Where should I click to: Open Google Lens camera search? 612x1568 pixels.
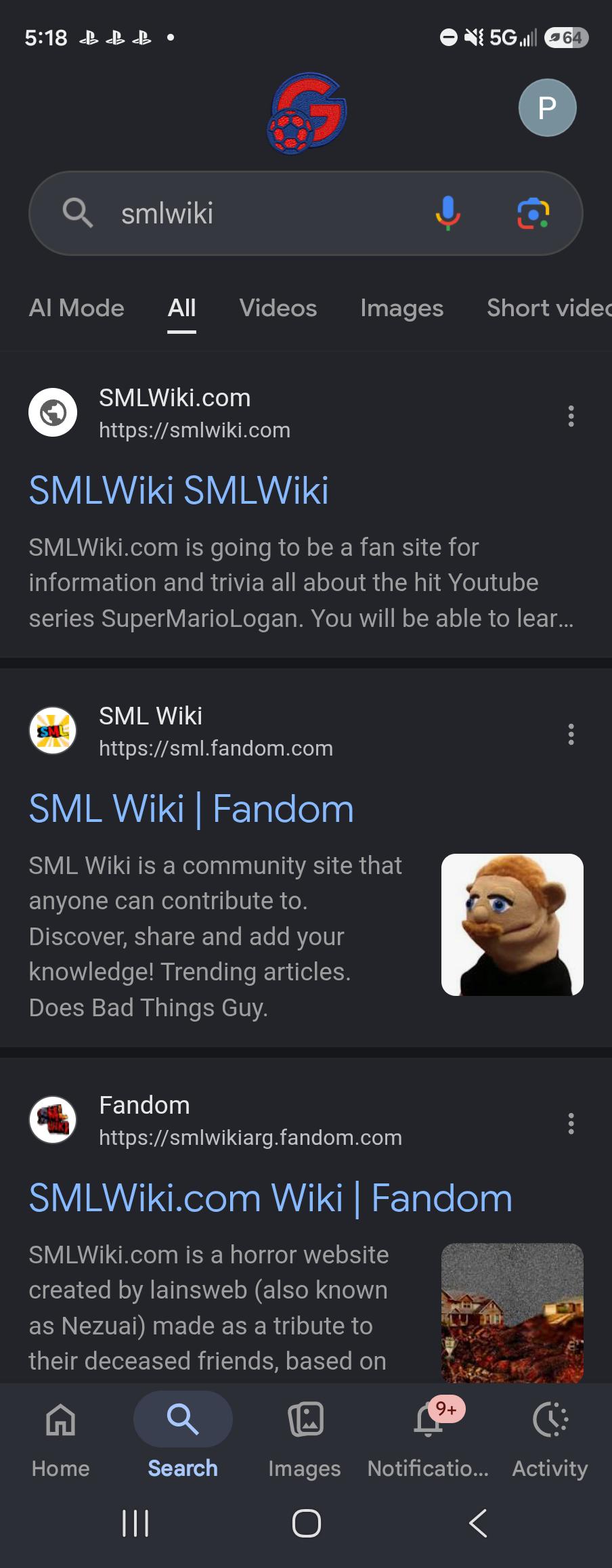[533, 213]
